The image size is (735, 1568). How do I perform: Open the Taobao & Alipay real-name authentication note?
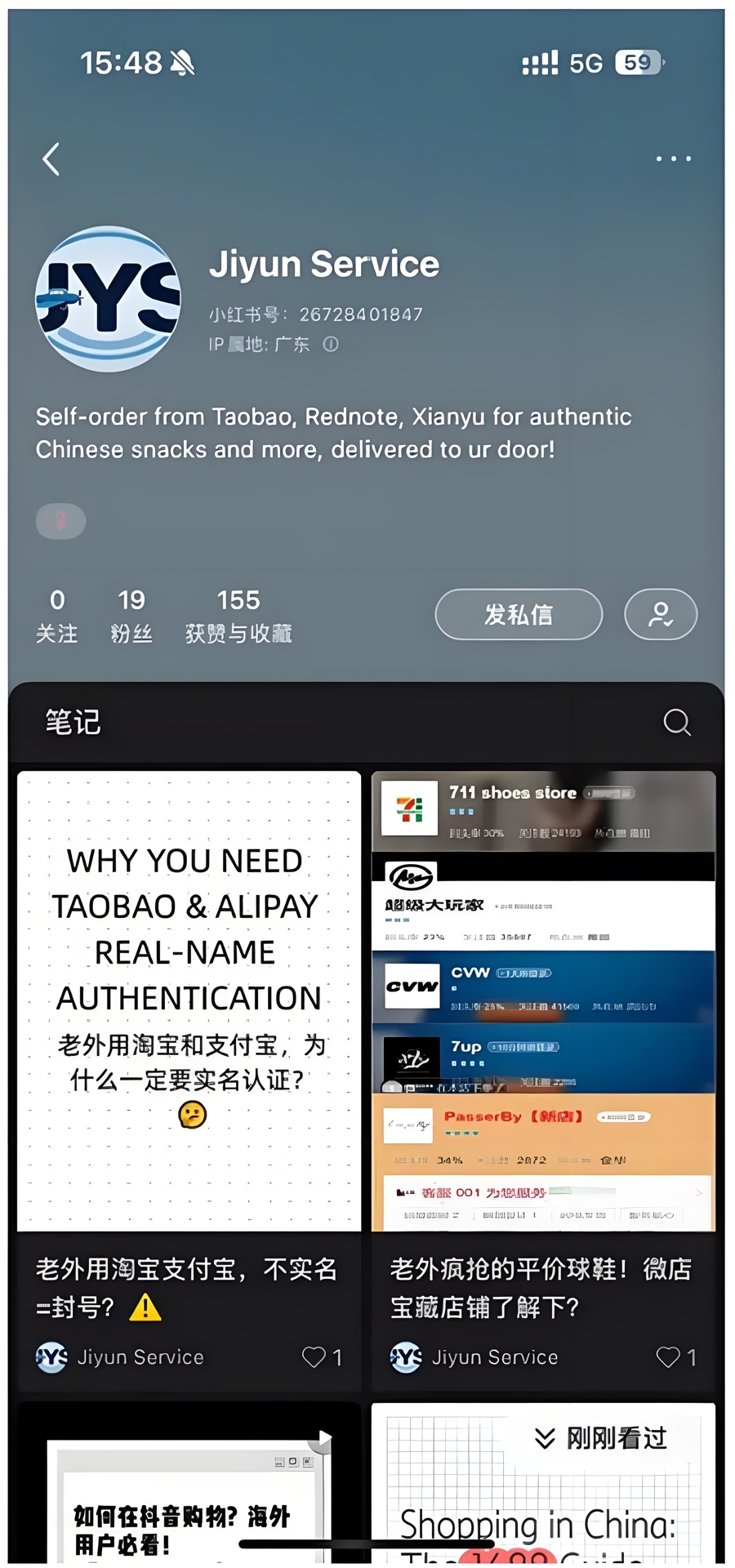click(189, 1000)
